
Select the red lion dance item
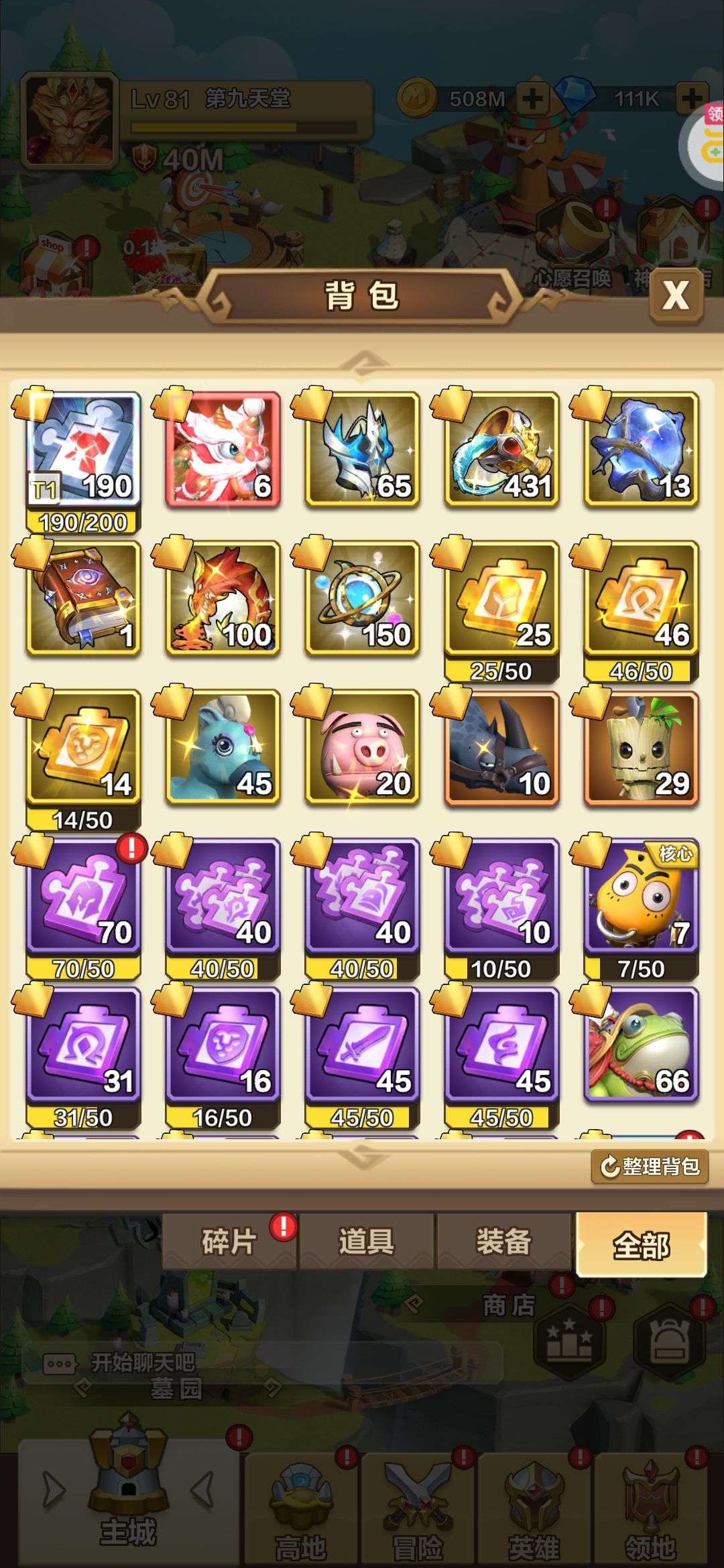[223, 449]
